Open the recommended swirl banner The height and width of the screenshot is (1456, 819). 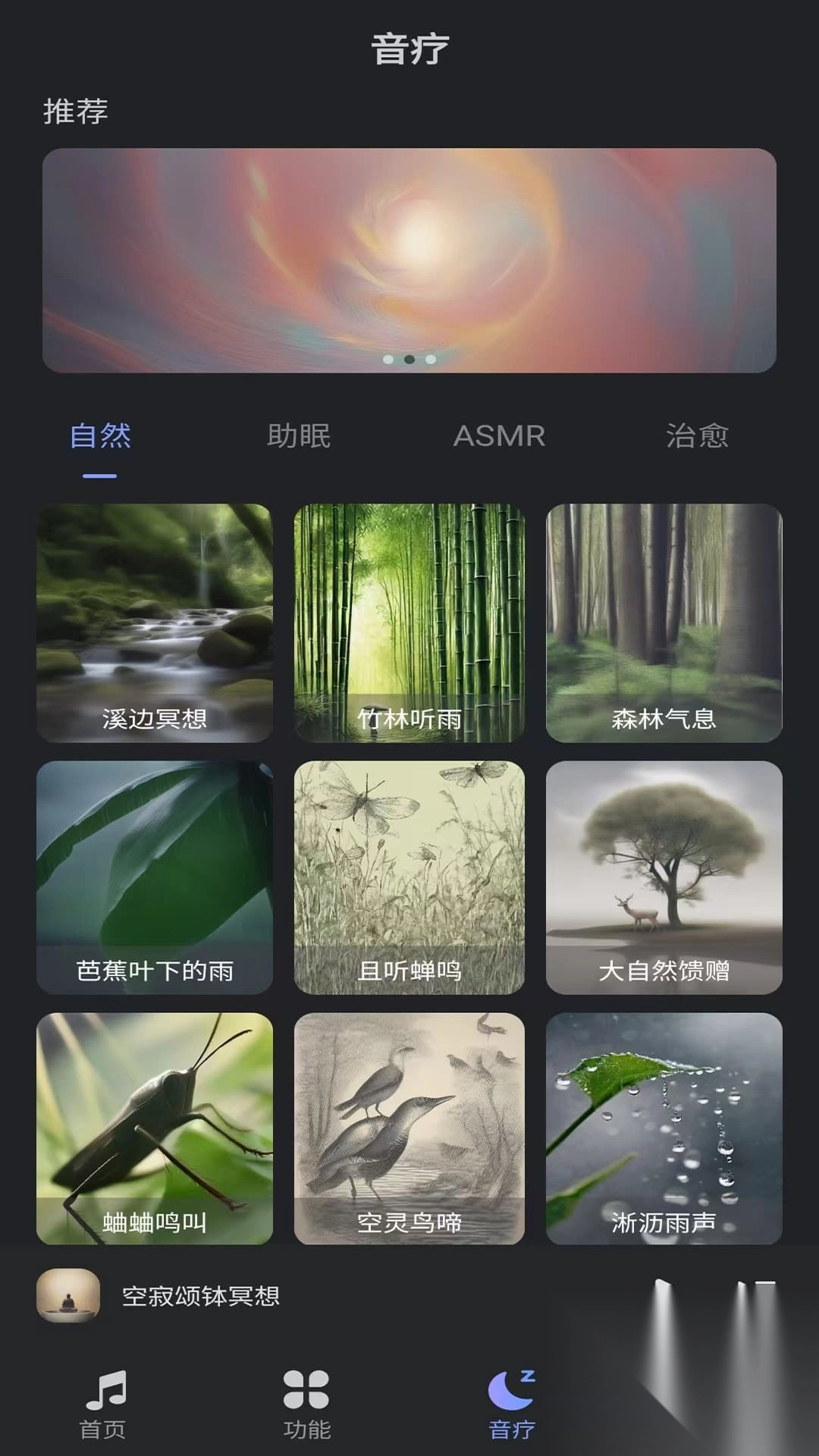[x=409, y=260]
